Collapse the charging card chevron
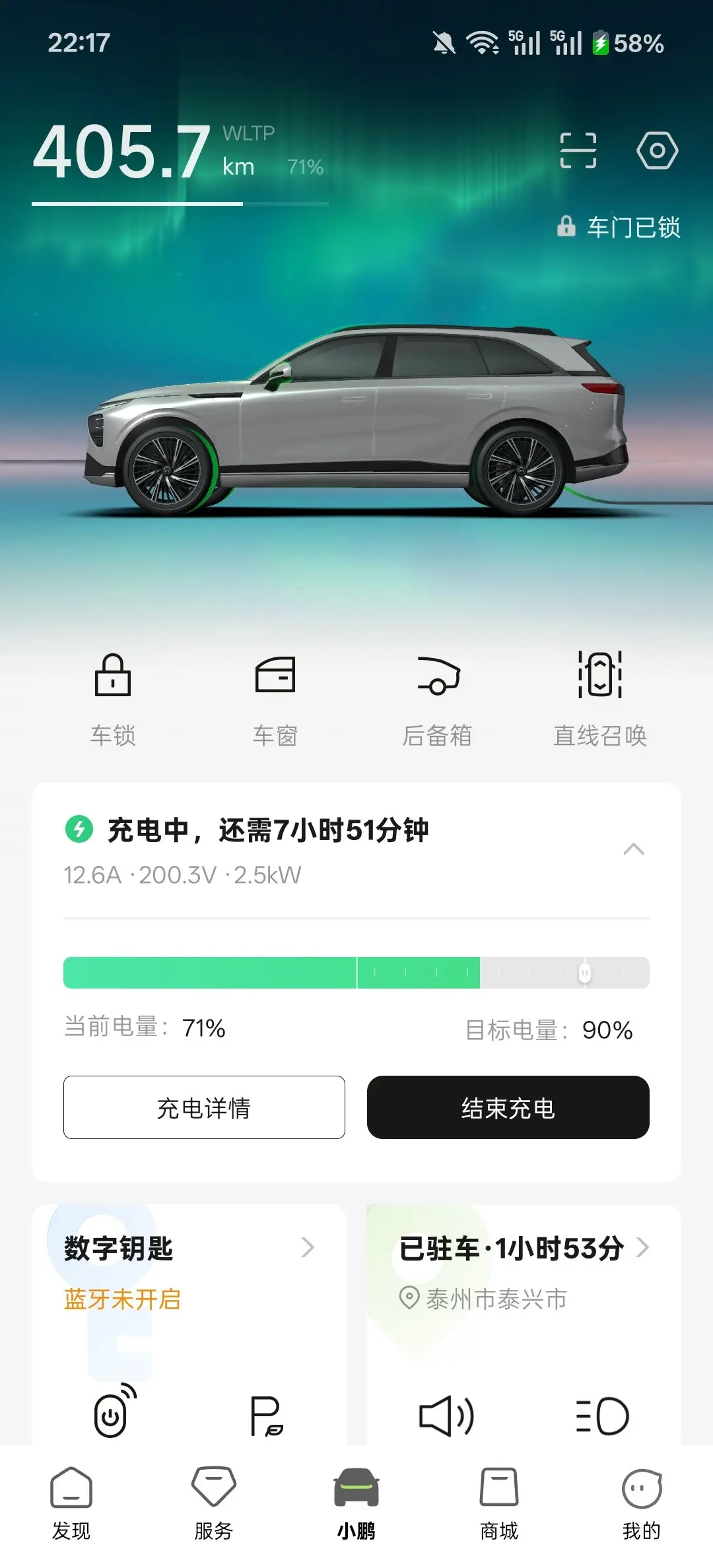This screenshot has width=713, height=1568. pyautogui.click(x=634, y=849)
